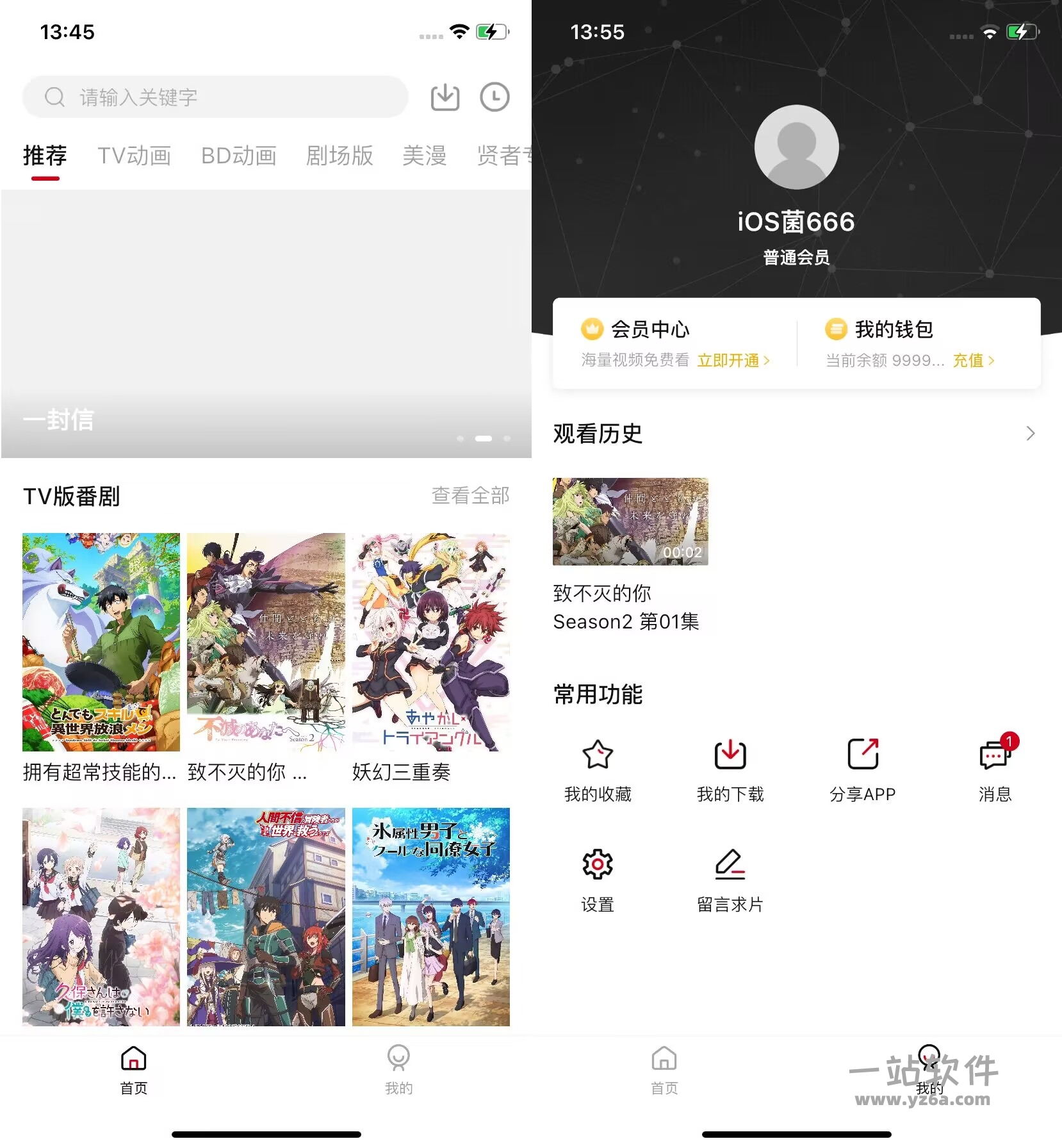Tap the keyword search field

tap(215, 97)
